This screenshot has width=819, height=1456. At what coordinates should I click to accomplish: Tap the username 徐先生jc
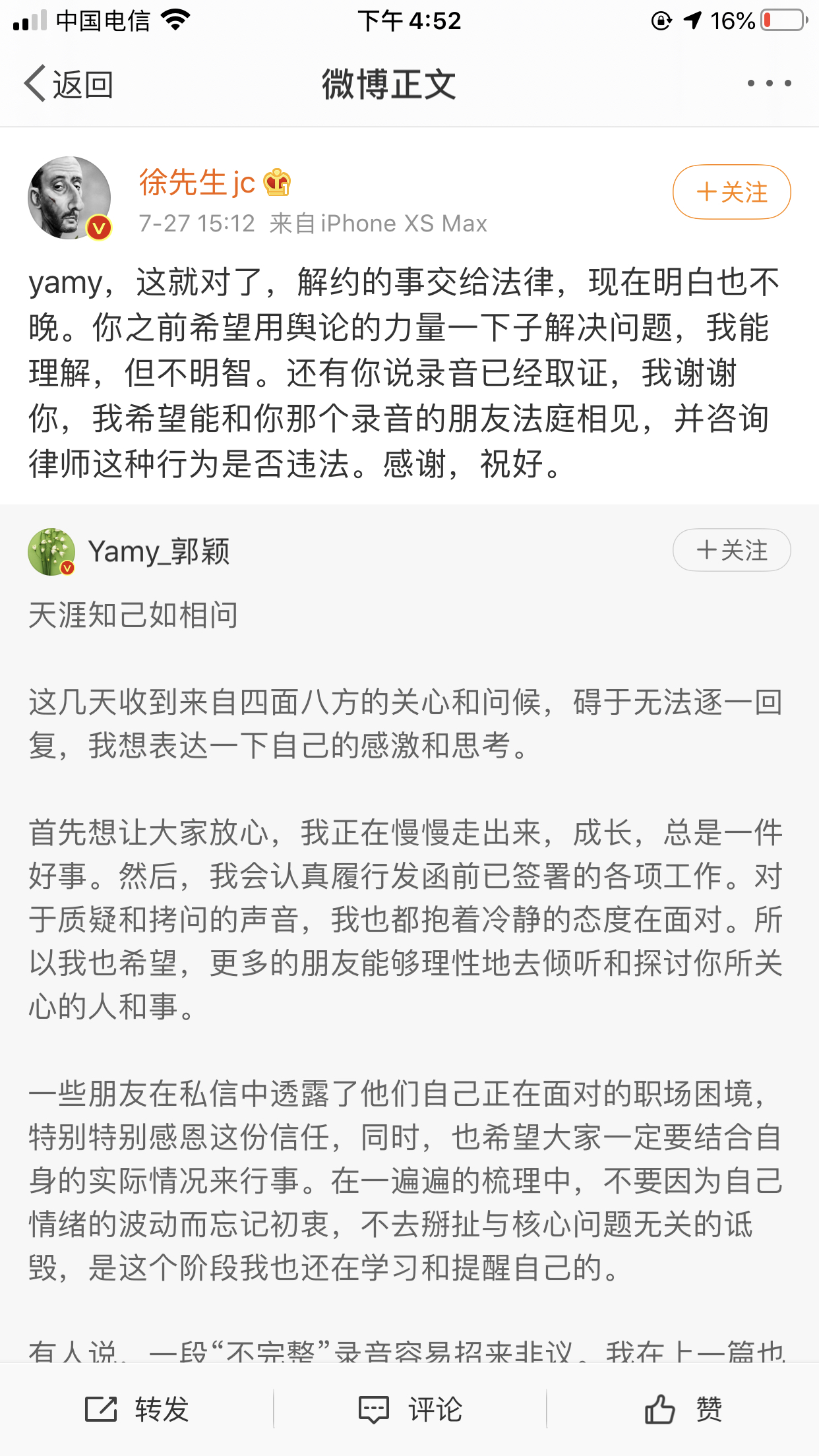(197, 182)
